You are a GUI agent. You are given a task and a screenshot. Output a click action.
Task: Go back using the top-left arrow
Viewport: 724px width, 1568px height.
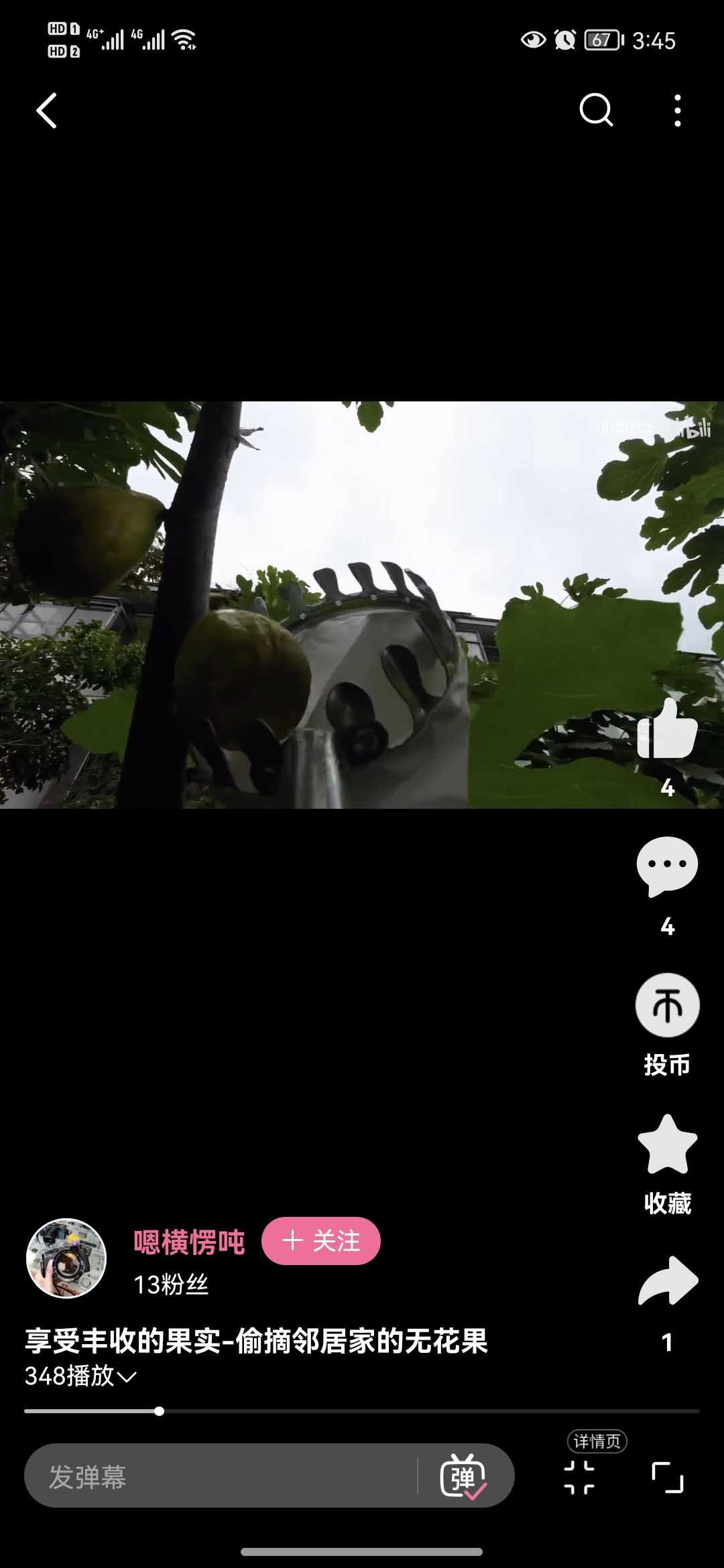(x=46, y=111)
